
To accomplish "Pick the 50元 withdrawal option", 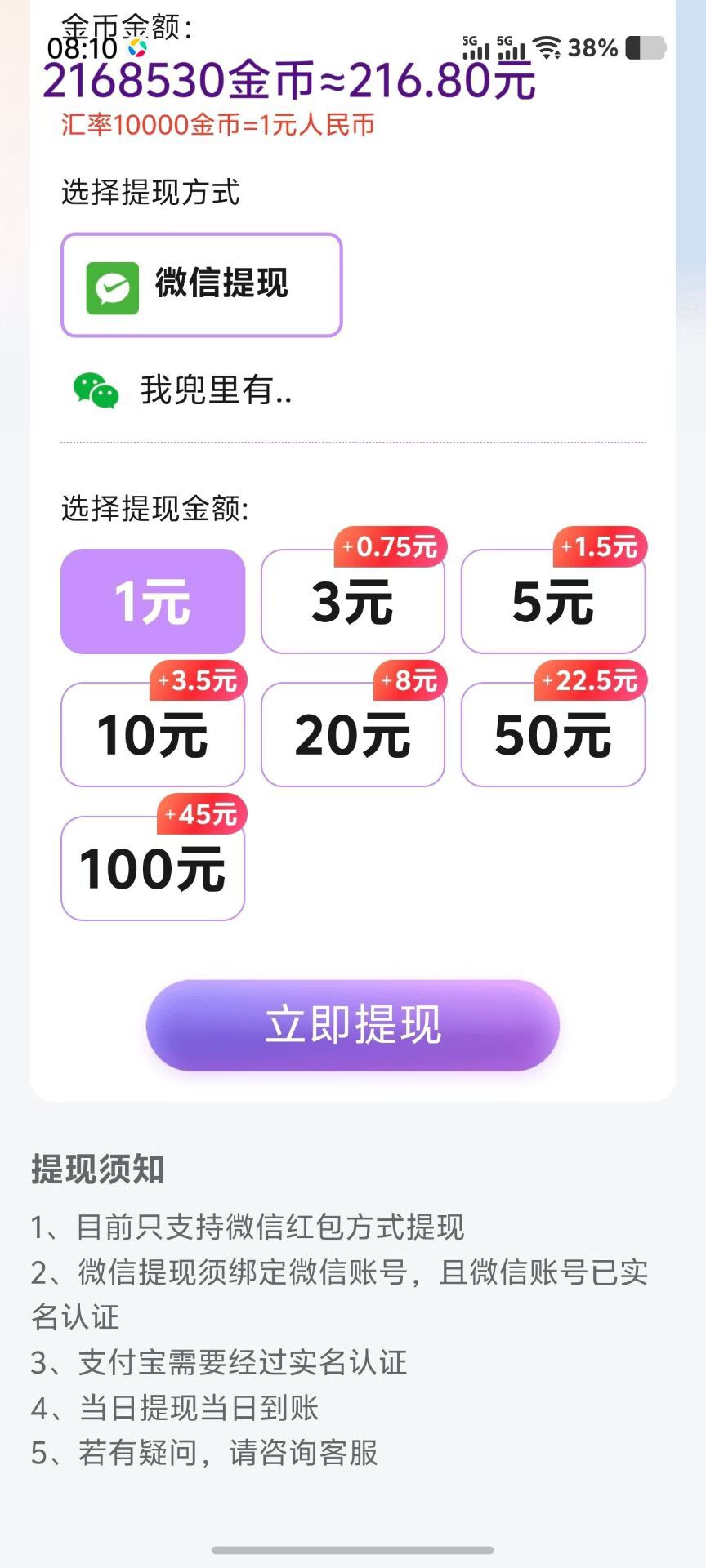I will point(553,734).
